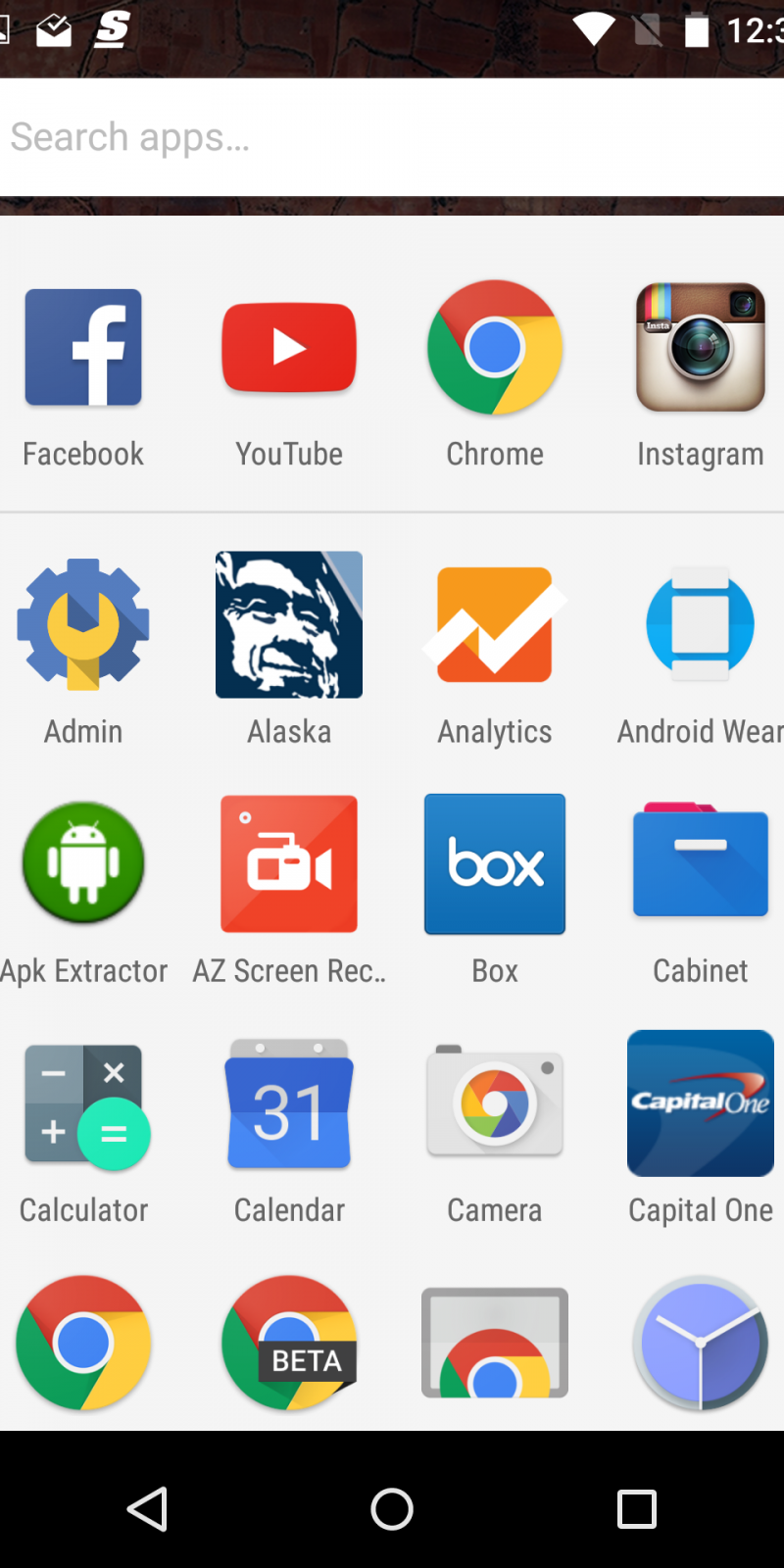This screenshot has height=1568, width=784.
Task: Open the Calendar app
Action: click(x=289, y=1103)
